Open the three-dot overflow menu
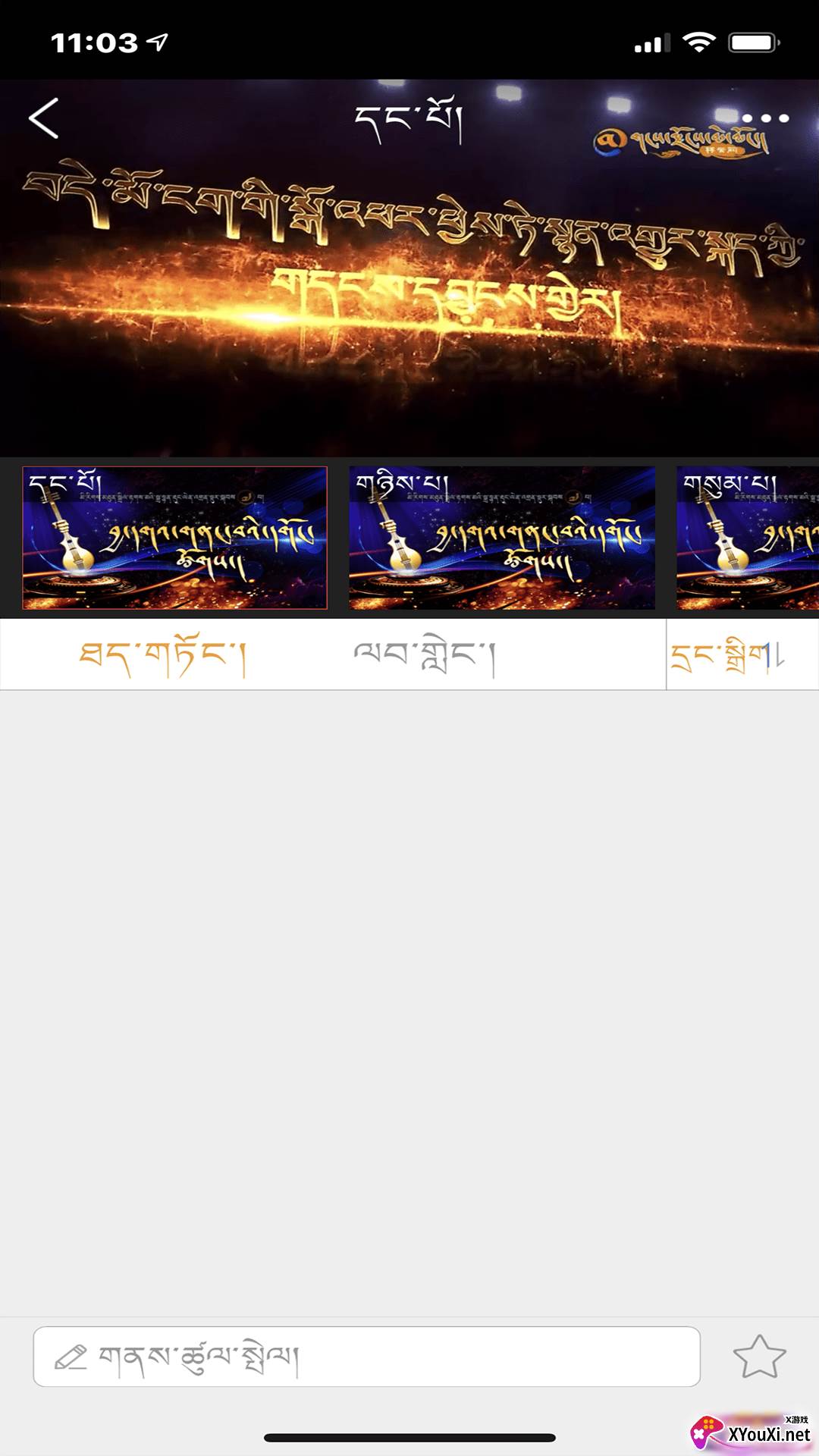This screenshot has height=1456, width=819. [x=765, y=118]
